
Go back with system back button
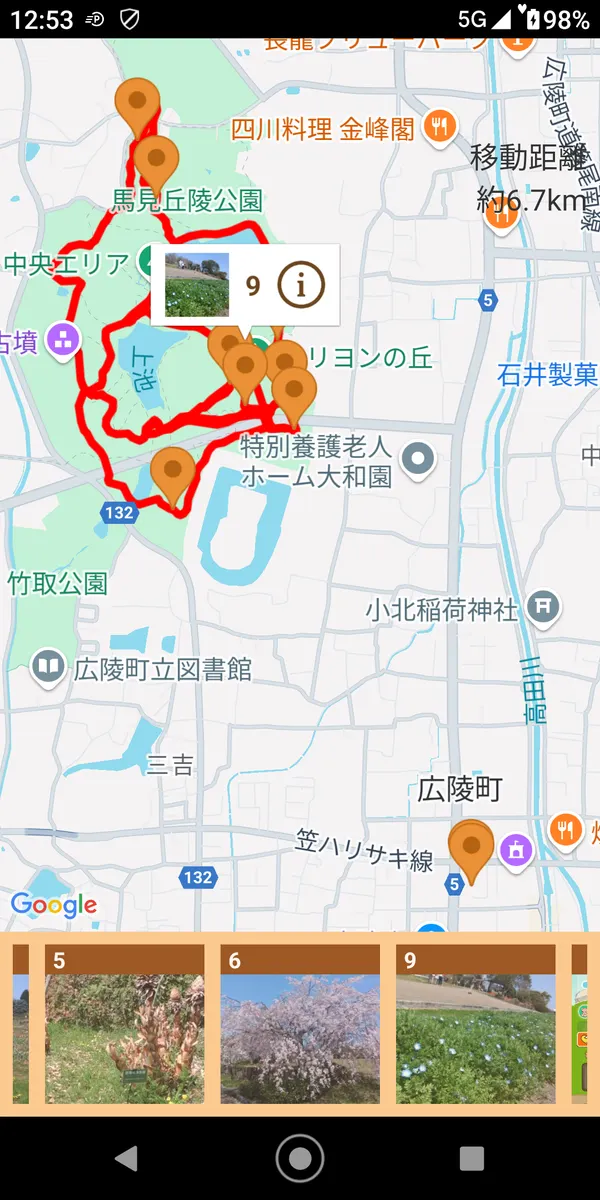pyautogui.click(x=126, y=1158)
